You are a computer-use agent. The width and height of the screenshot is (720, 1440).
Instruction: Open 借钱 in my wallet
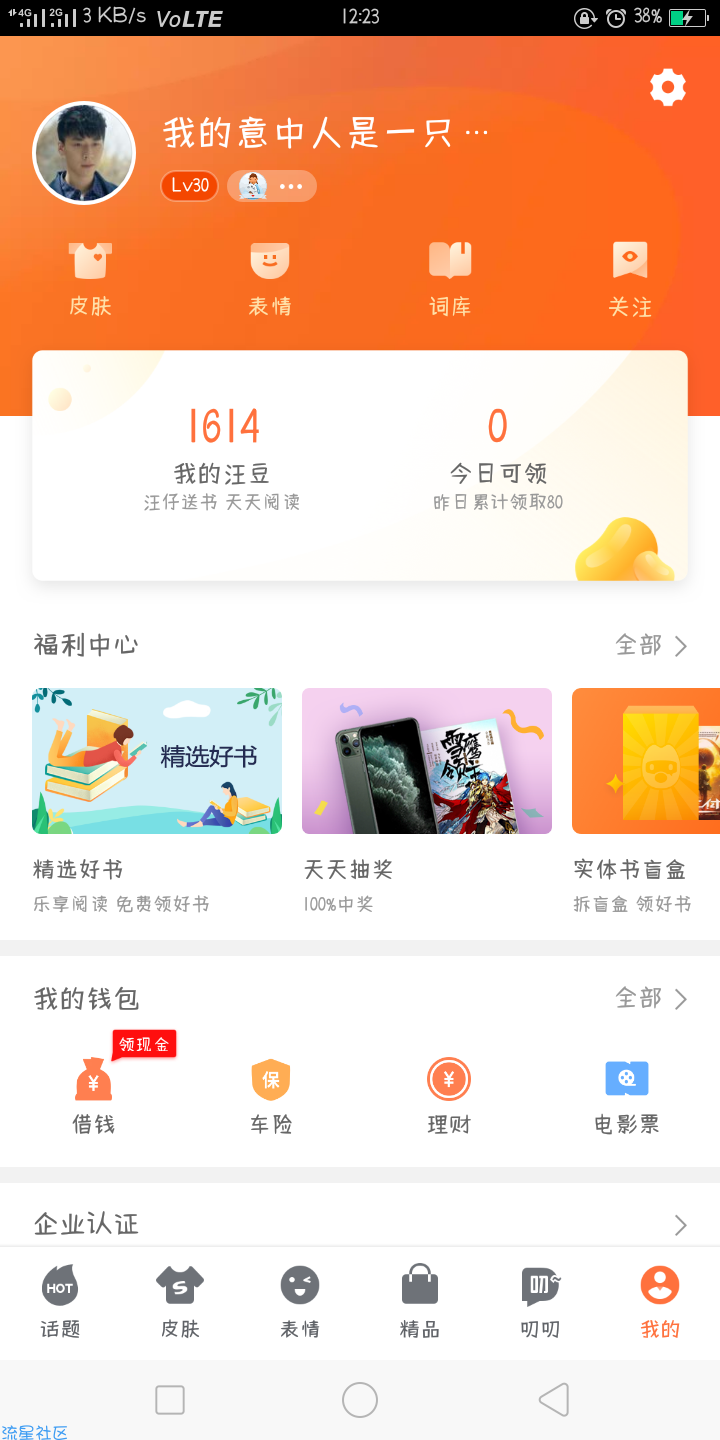[x=93, y=1097]
